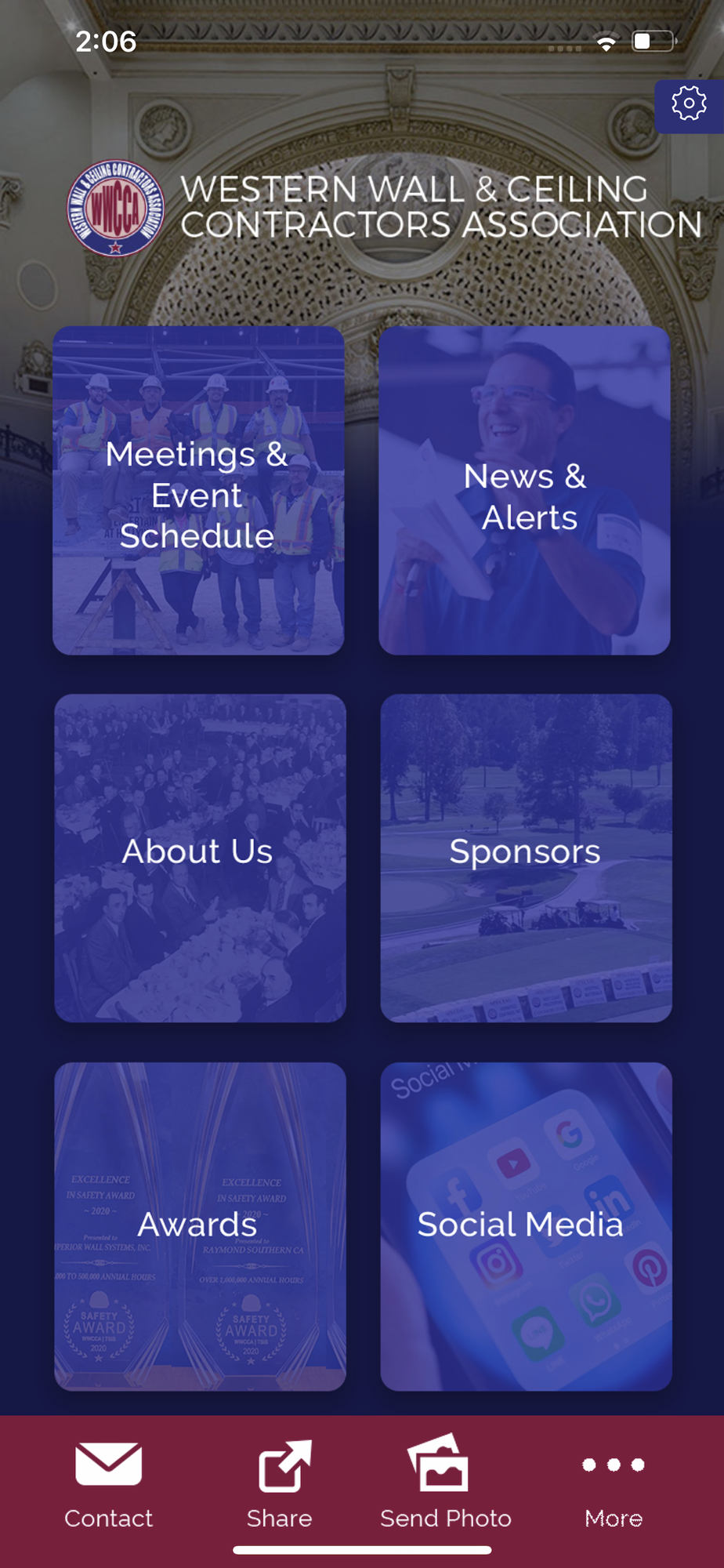Image resolution: width=724 pixels, height=1568 pixels.
Task: Open the settings gear icon
Action: pyautogui.click(x=689, y=105)
